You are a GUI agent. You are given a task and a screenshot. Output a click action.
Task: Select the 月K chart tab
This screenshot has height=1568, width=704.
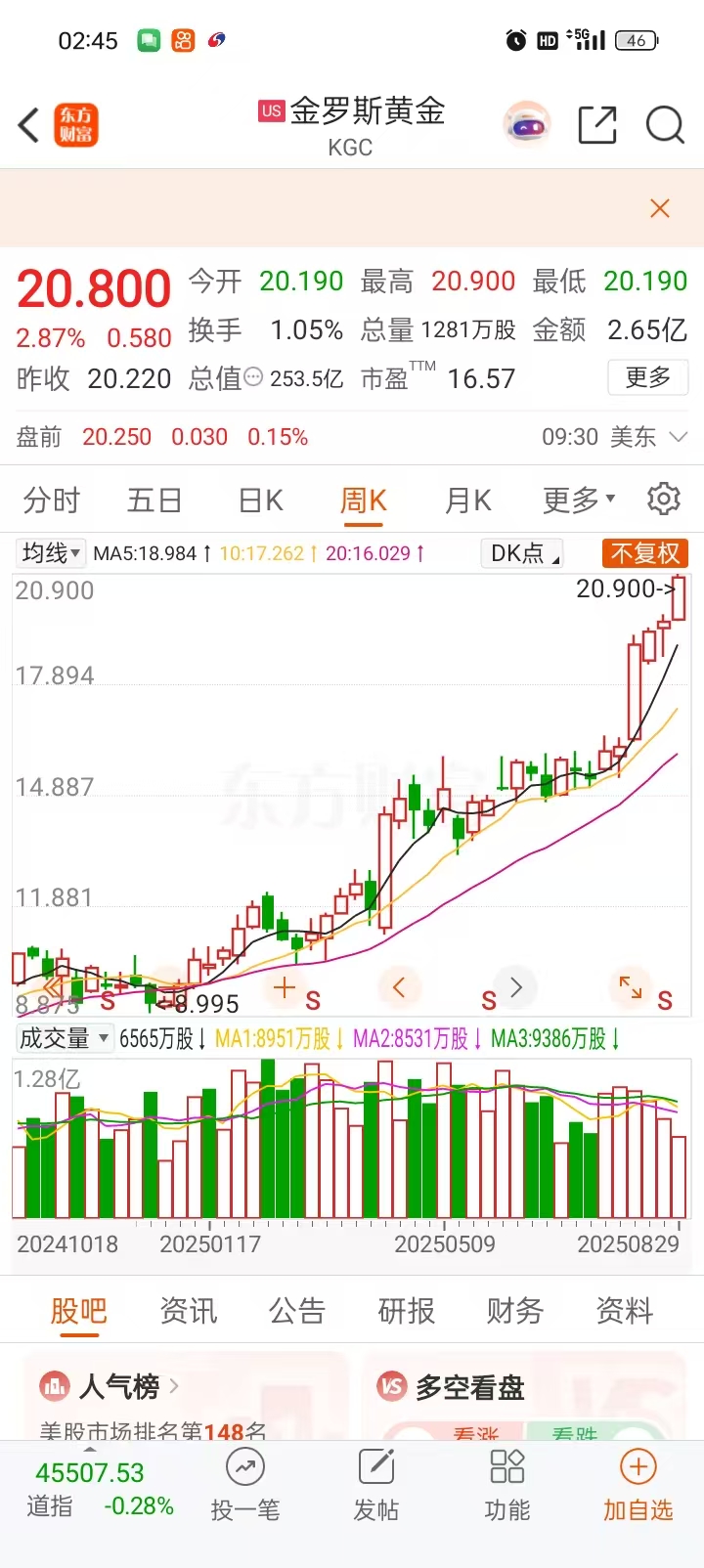(x=467, y=501)
